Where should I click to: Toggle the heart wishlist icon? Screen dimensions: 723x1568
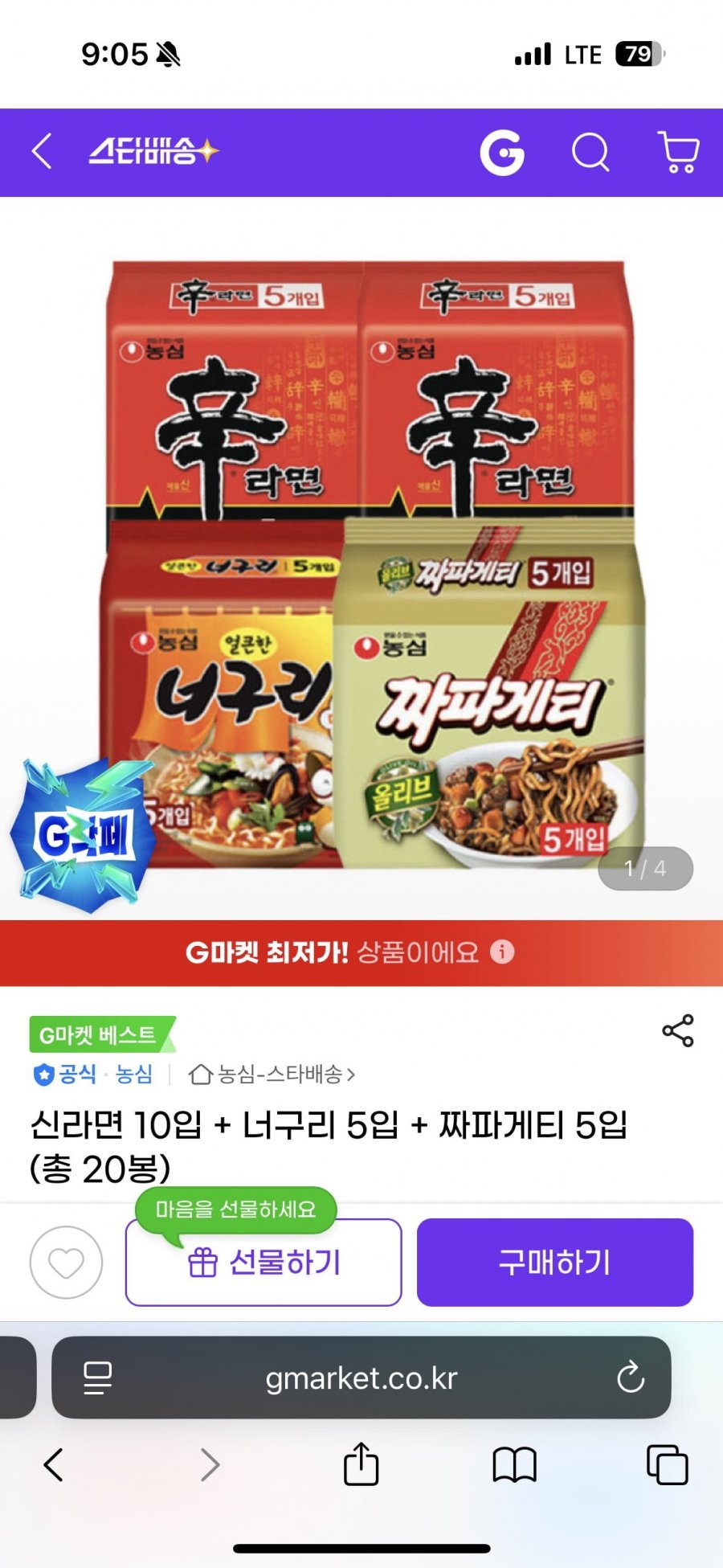point(66,1262)
